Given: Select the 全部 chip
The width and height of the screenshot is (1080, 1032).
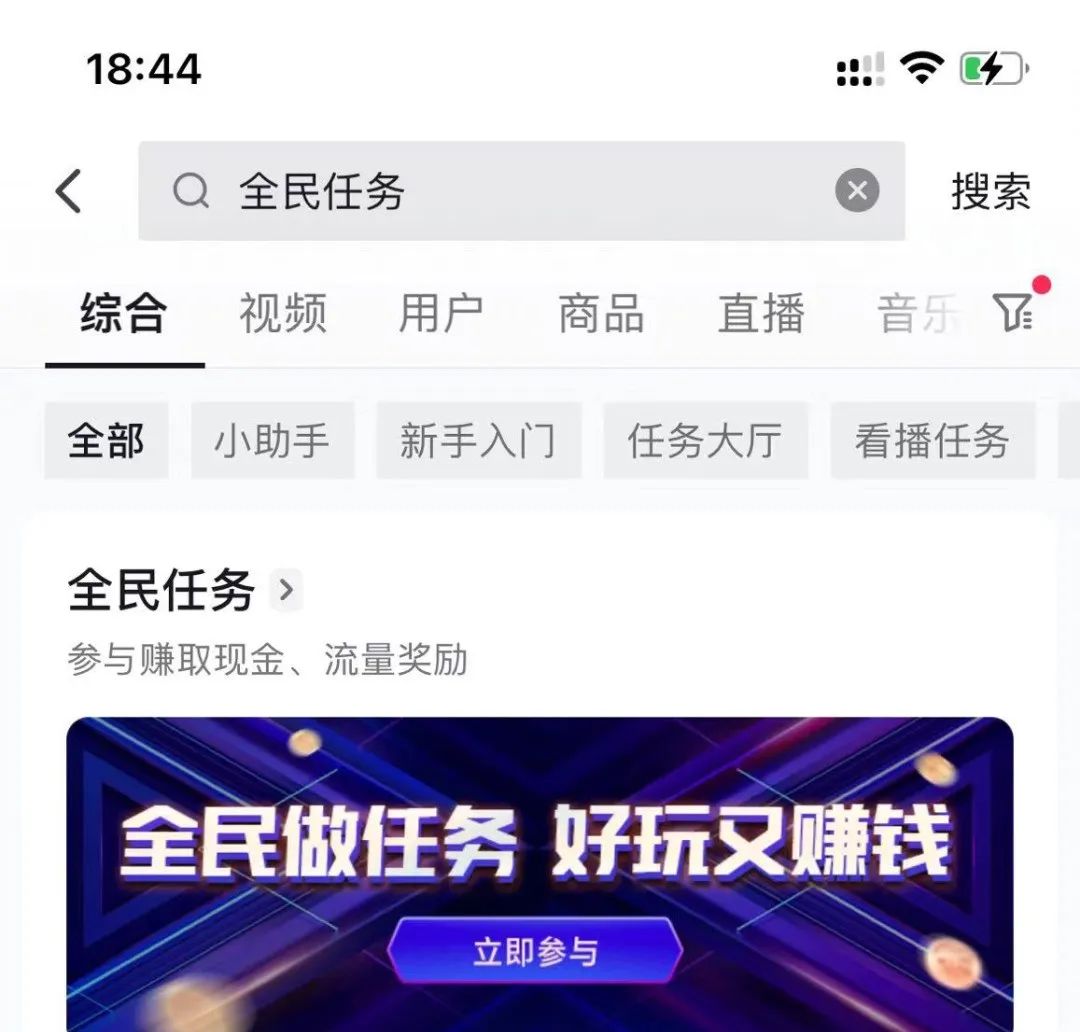Looking at the screenshot, I should click(x=106, y=441).
